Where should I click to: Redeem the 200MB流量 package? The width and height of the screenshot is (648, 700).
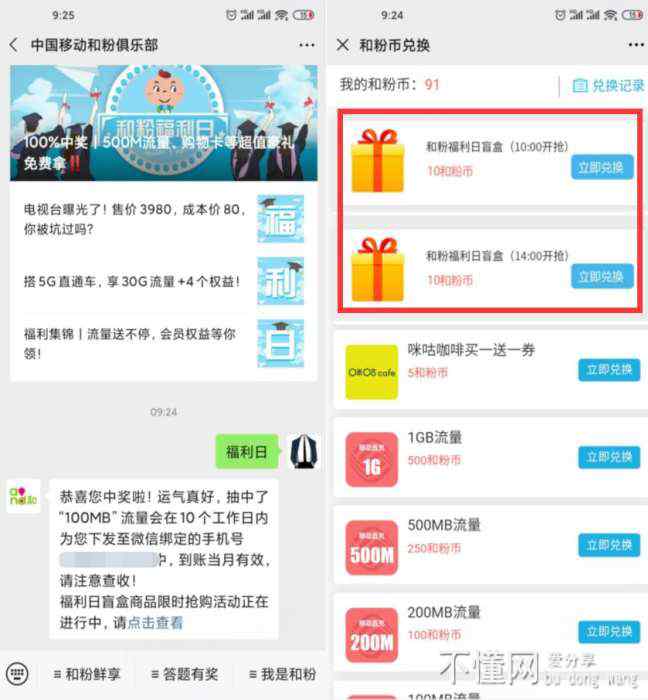point(608,632)
